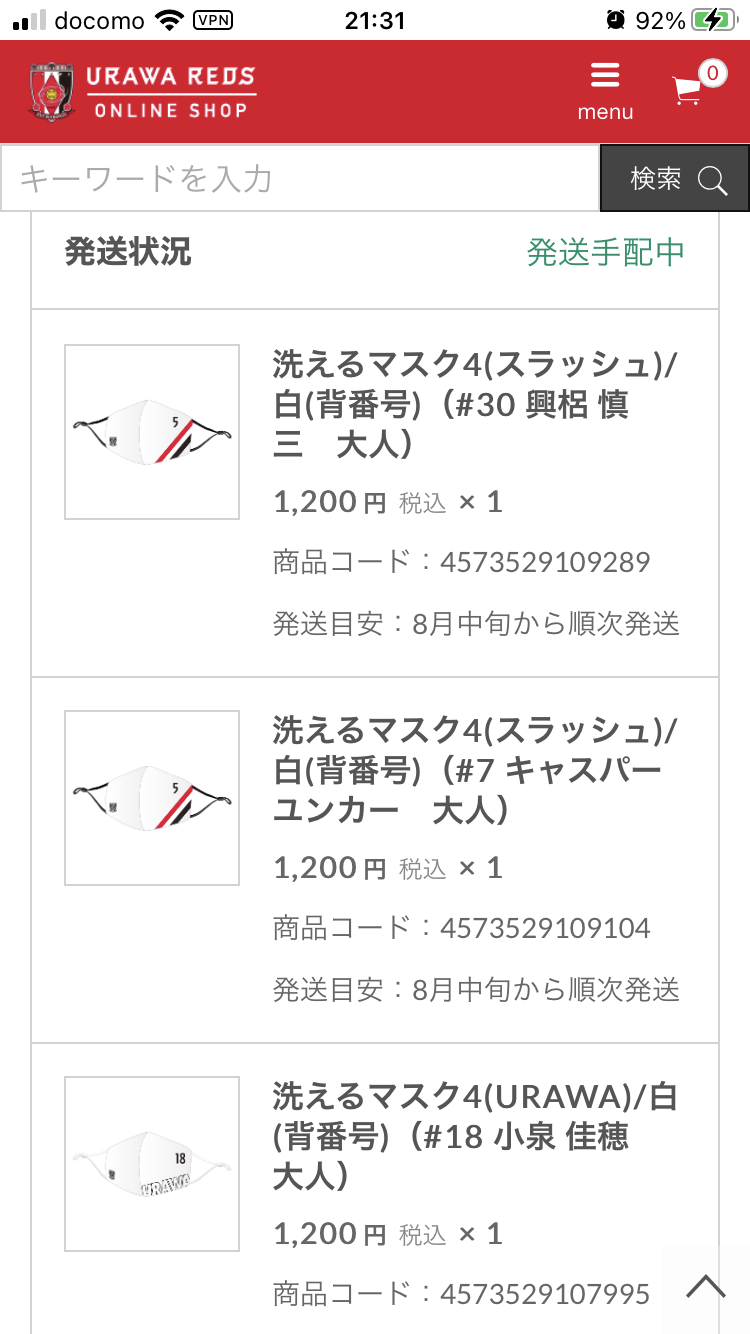The image size is (750, 1334).
Task: Open the #7 キャスパー ユンカー mask product image
Action: pos(152,798)
